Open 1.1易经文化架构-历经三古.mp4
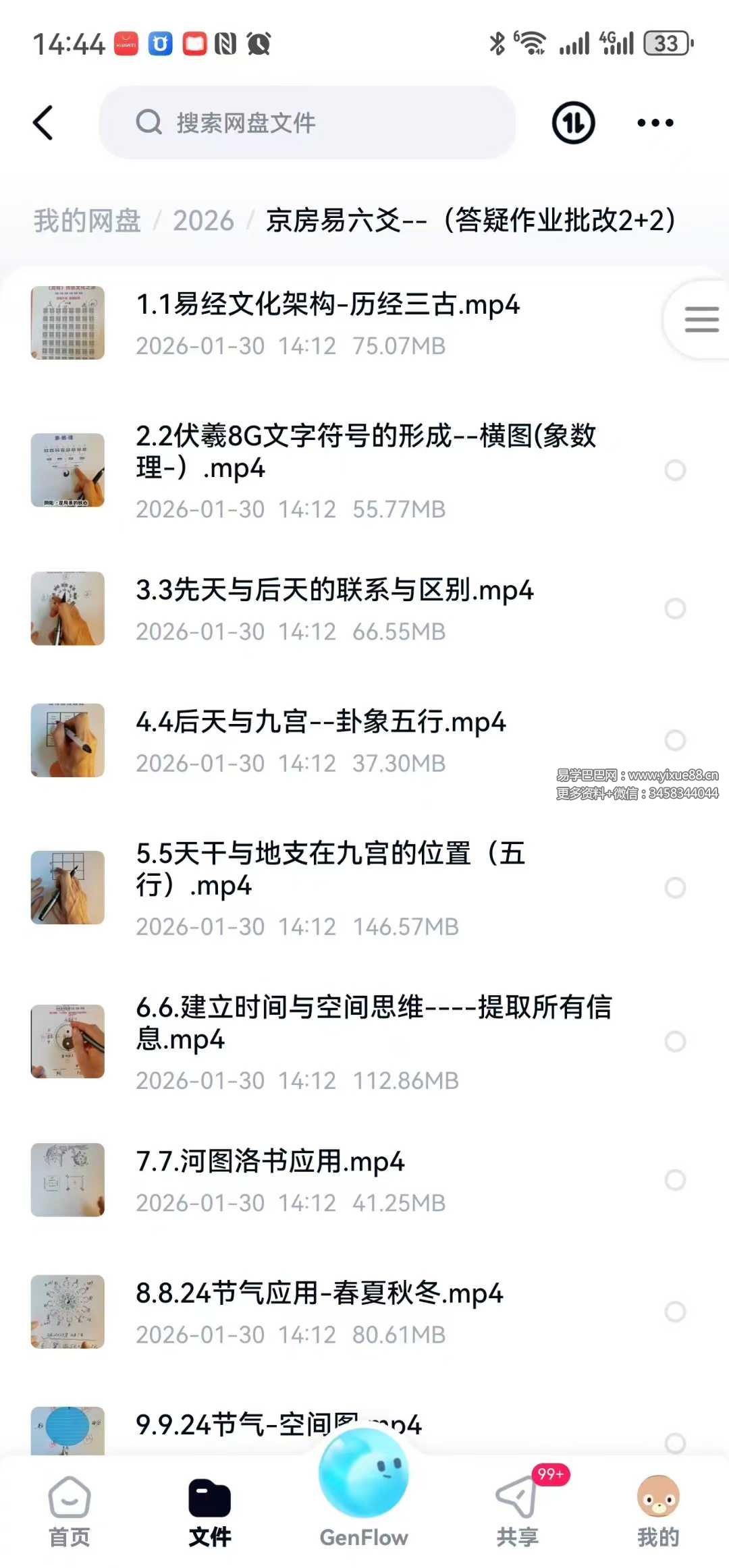 (x=327, y=305)
